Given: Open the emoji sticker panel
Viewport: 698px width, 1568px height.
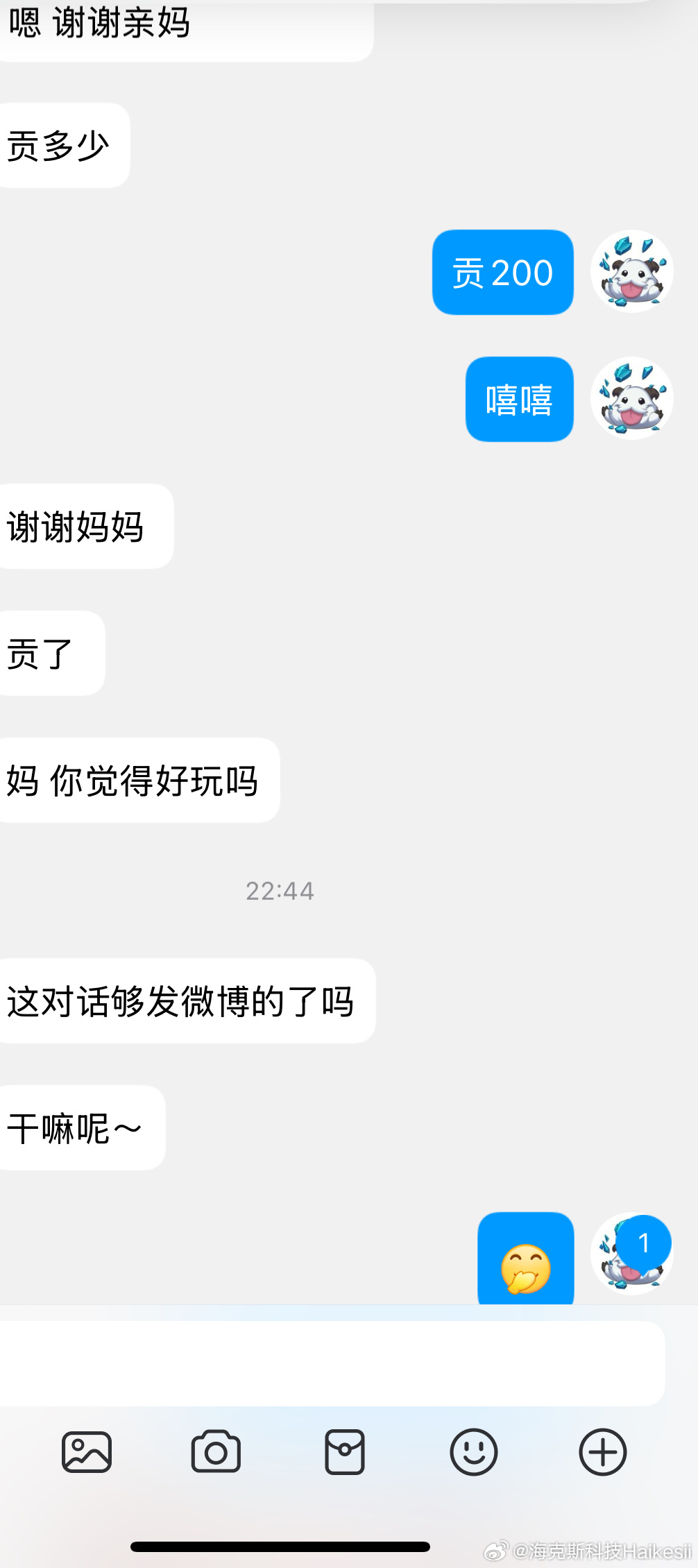Looking at the screenshot, I should 474,1451.
